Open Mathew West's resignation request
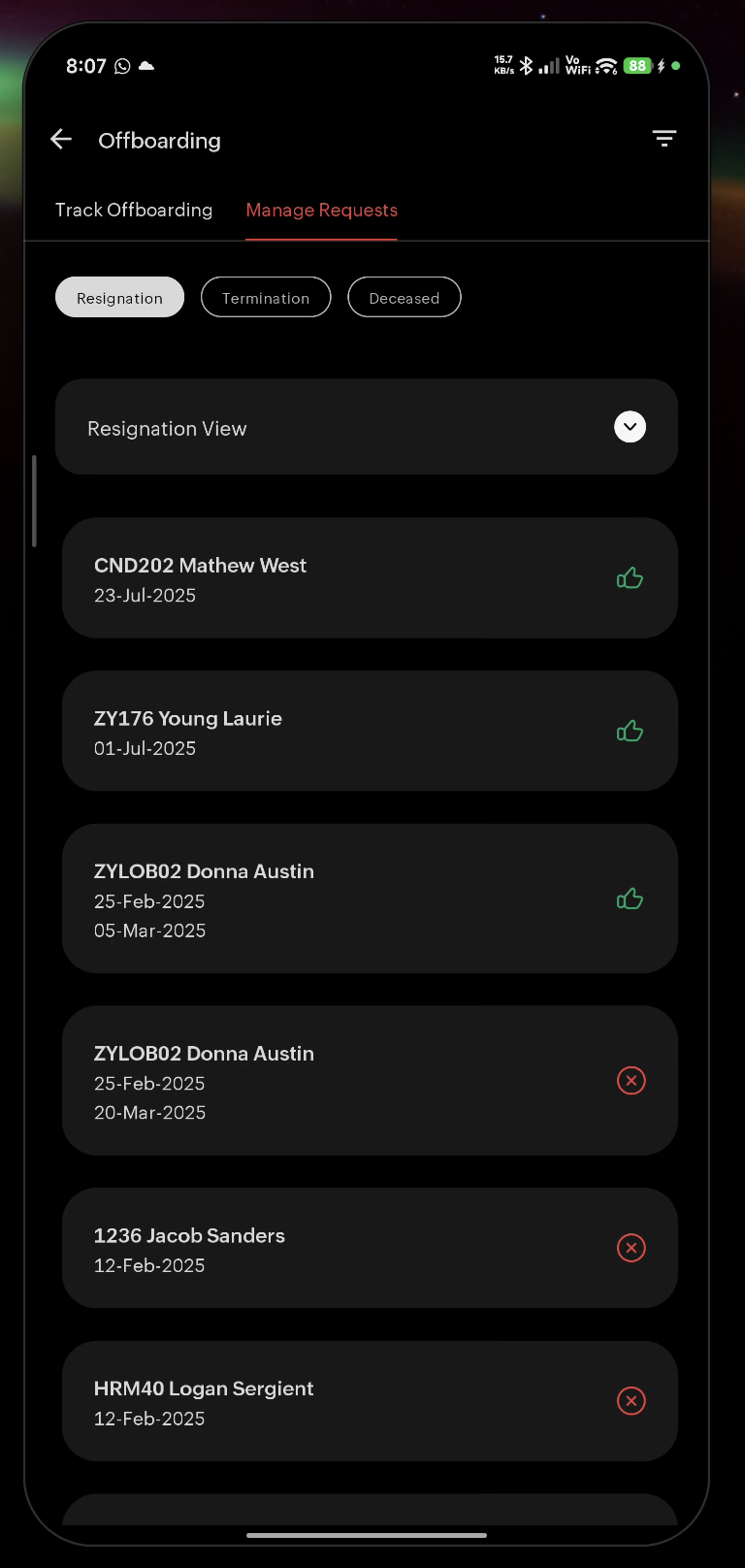745x1568 pixels. coord(369,578)
